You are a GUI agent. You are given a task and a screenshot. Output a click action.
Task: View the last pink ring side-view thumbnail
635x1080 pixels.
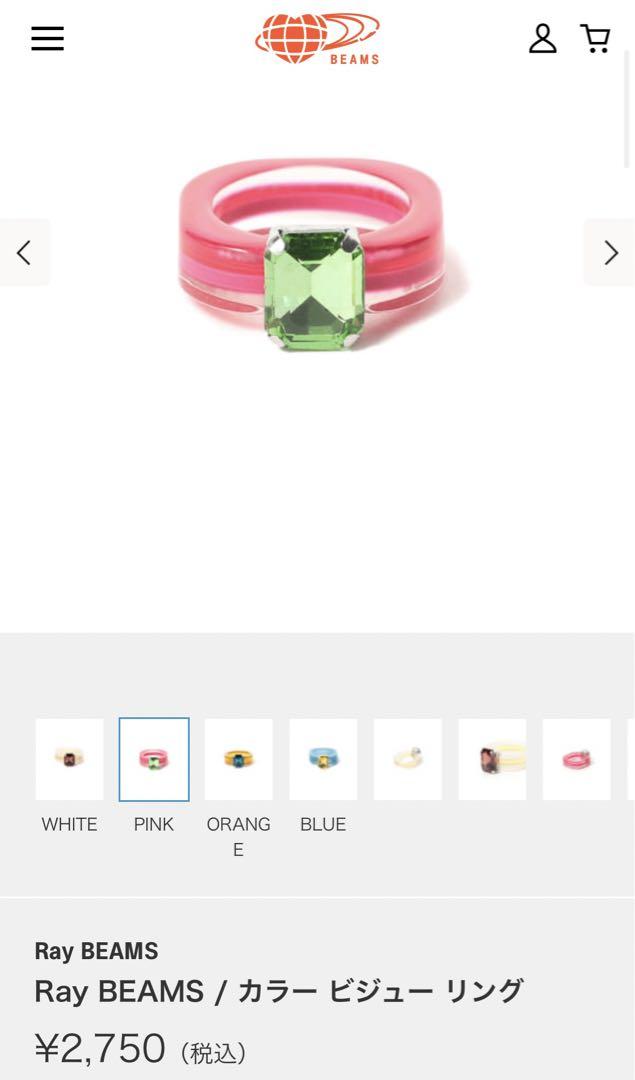click(576, 759)
